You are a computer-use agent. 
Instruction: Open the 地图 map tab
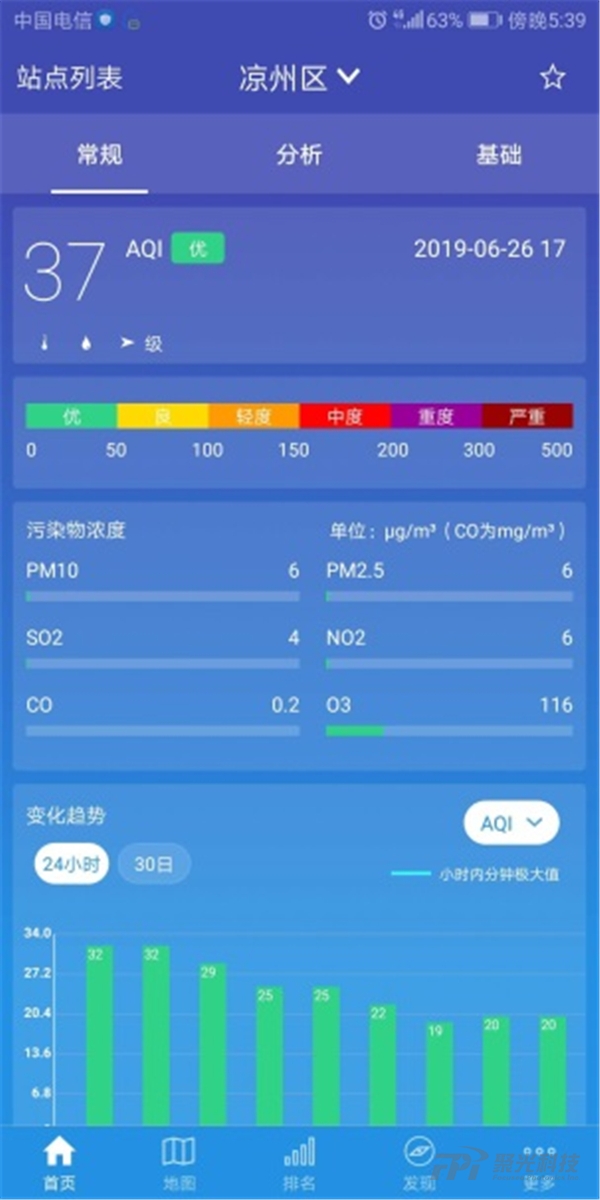click(x=179, y=1162)
